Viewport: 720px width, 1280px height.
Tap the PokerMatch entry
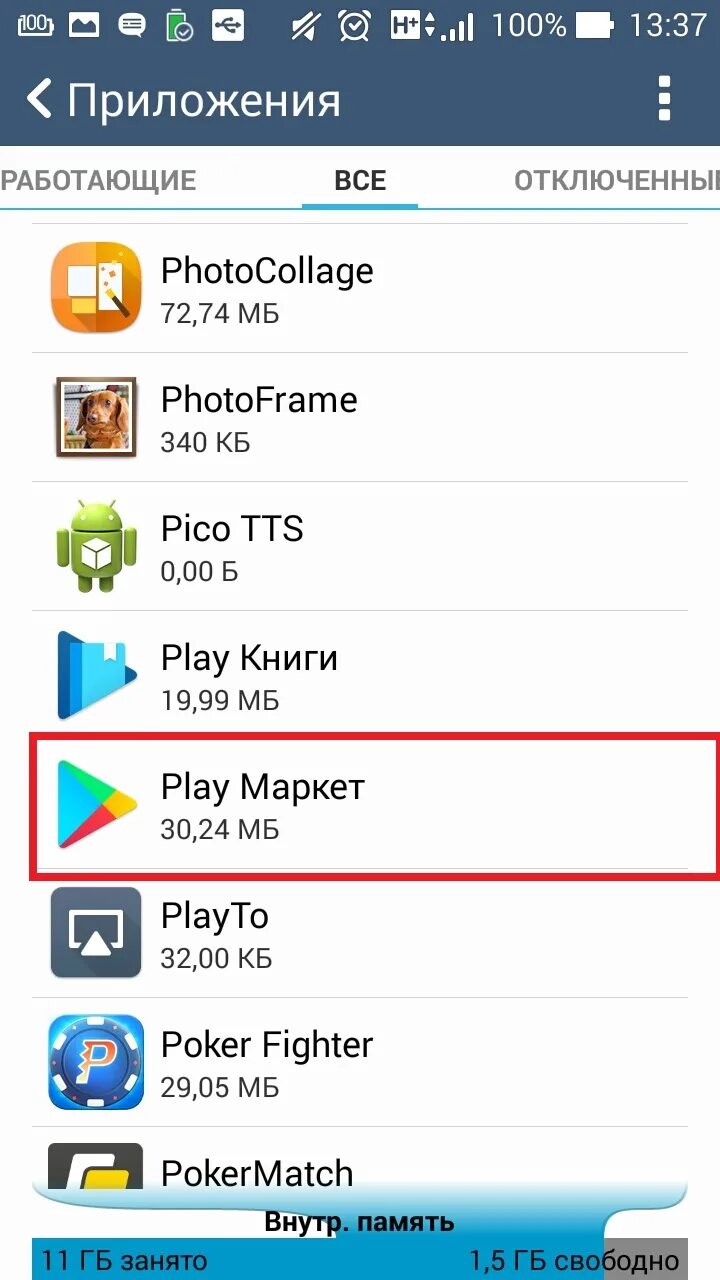[x=360, y=1160]
